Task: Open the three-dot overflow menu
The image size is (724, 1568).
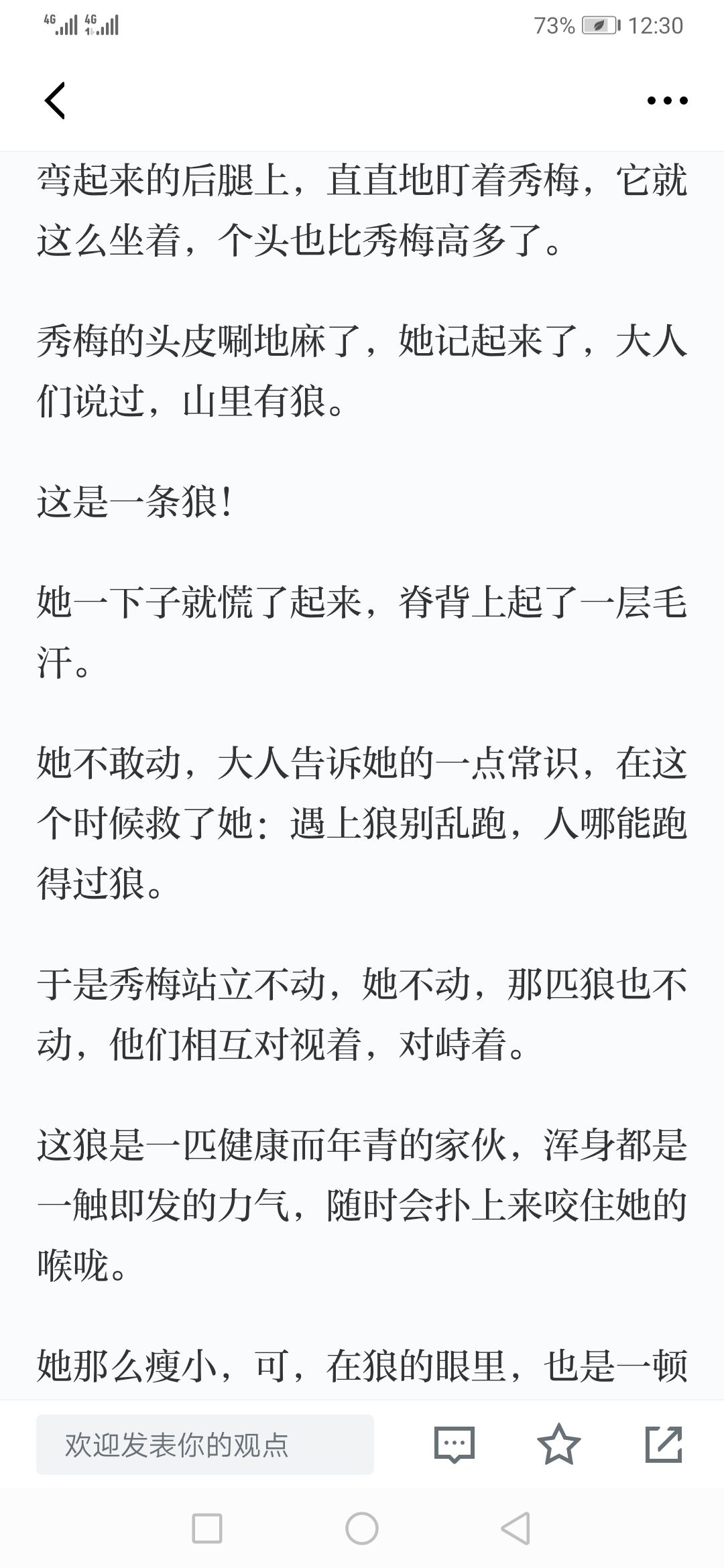Action: pos(667,101)
